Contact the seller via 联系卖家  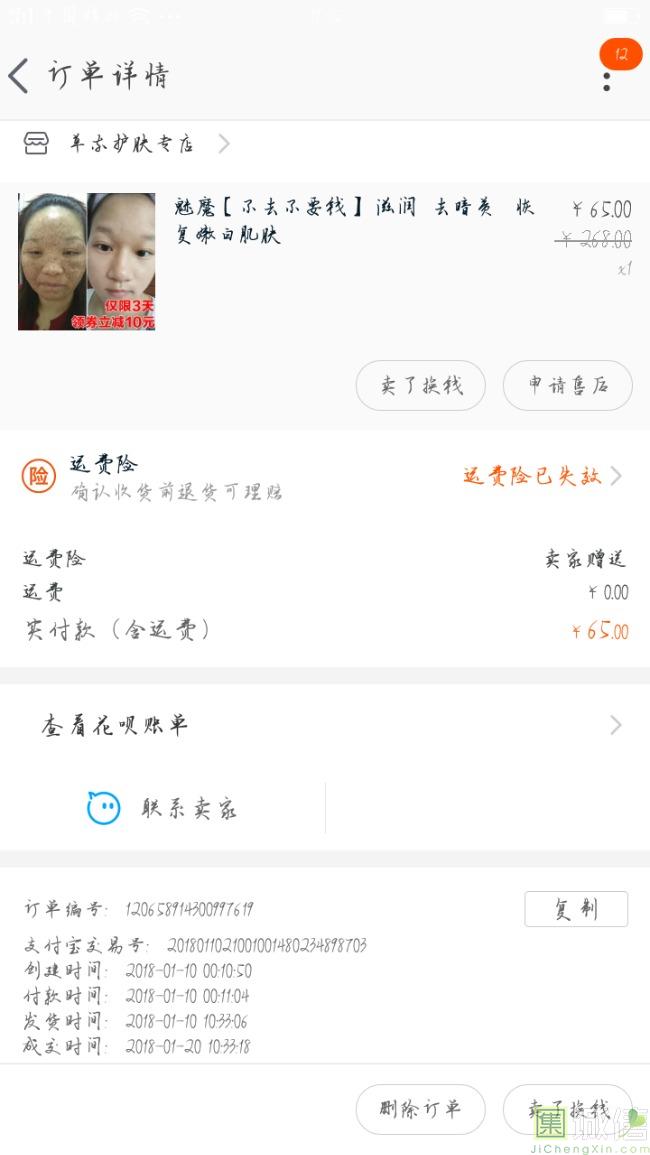164,808
